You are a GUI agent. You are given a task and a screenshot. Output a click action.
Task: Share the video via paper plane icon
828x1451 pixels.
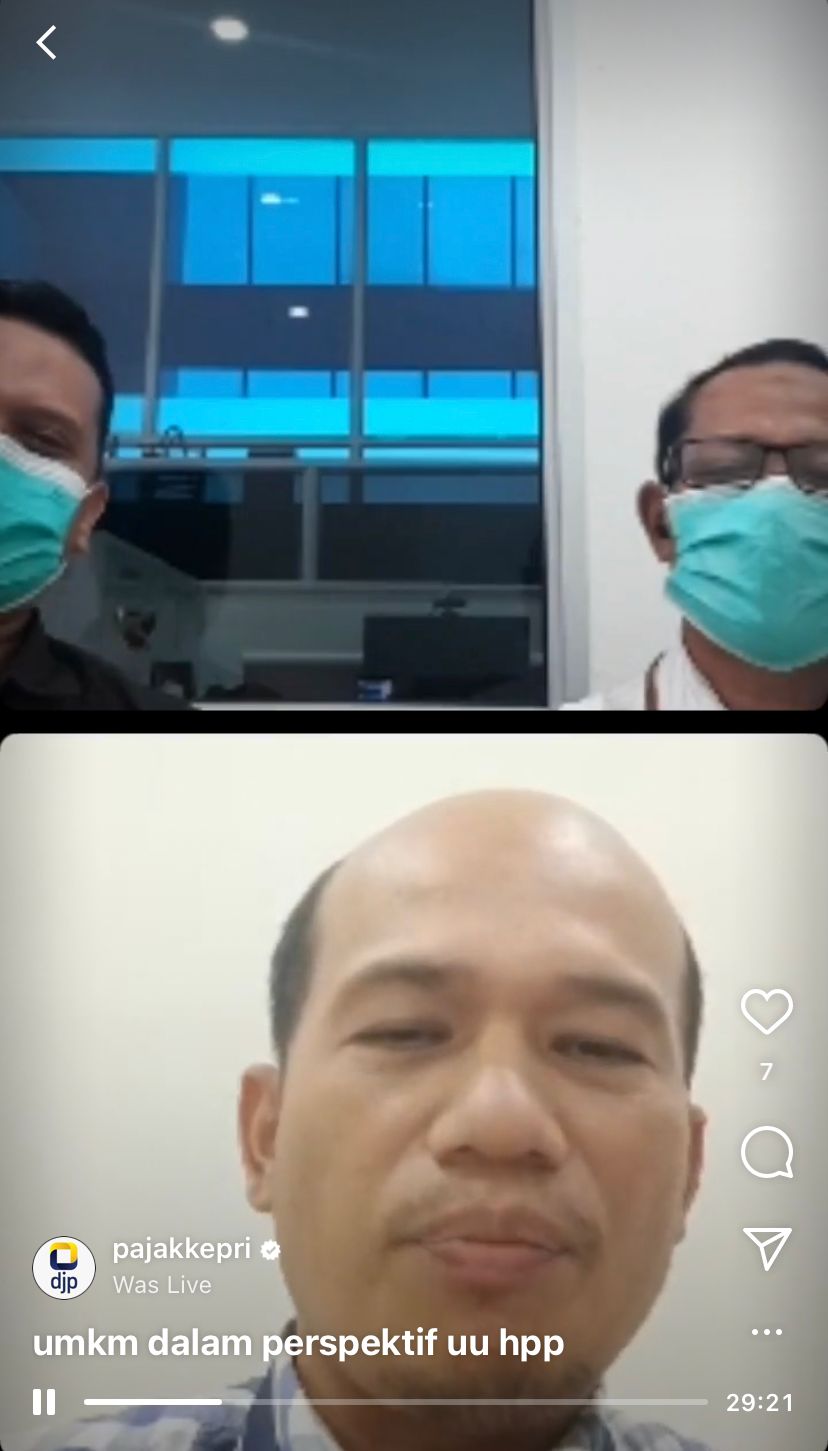767,1249
